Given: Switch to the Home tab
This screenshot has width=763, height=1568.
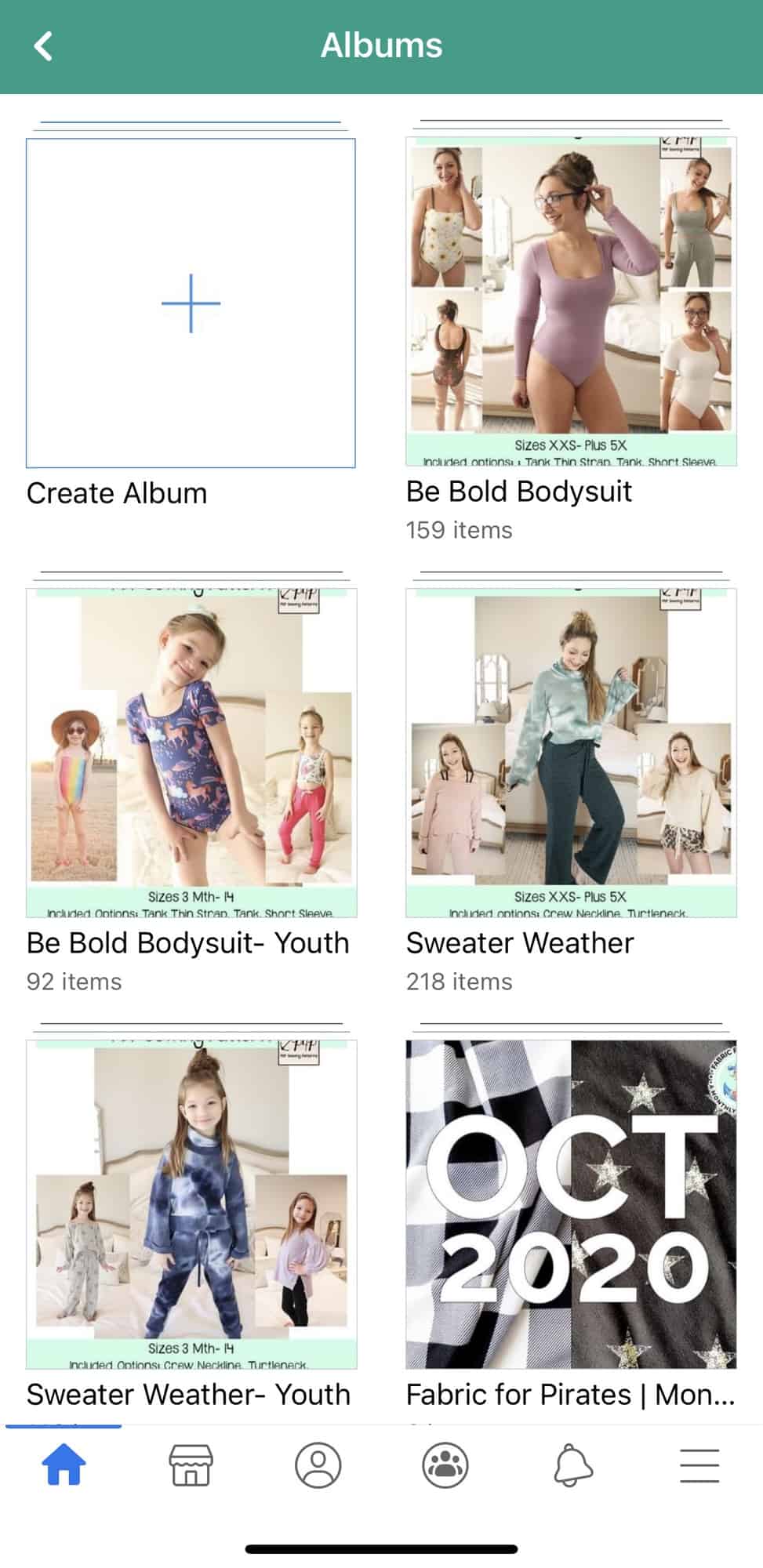Looking at the screenshot, I should coord(64,1465).
